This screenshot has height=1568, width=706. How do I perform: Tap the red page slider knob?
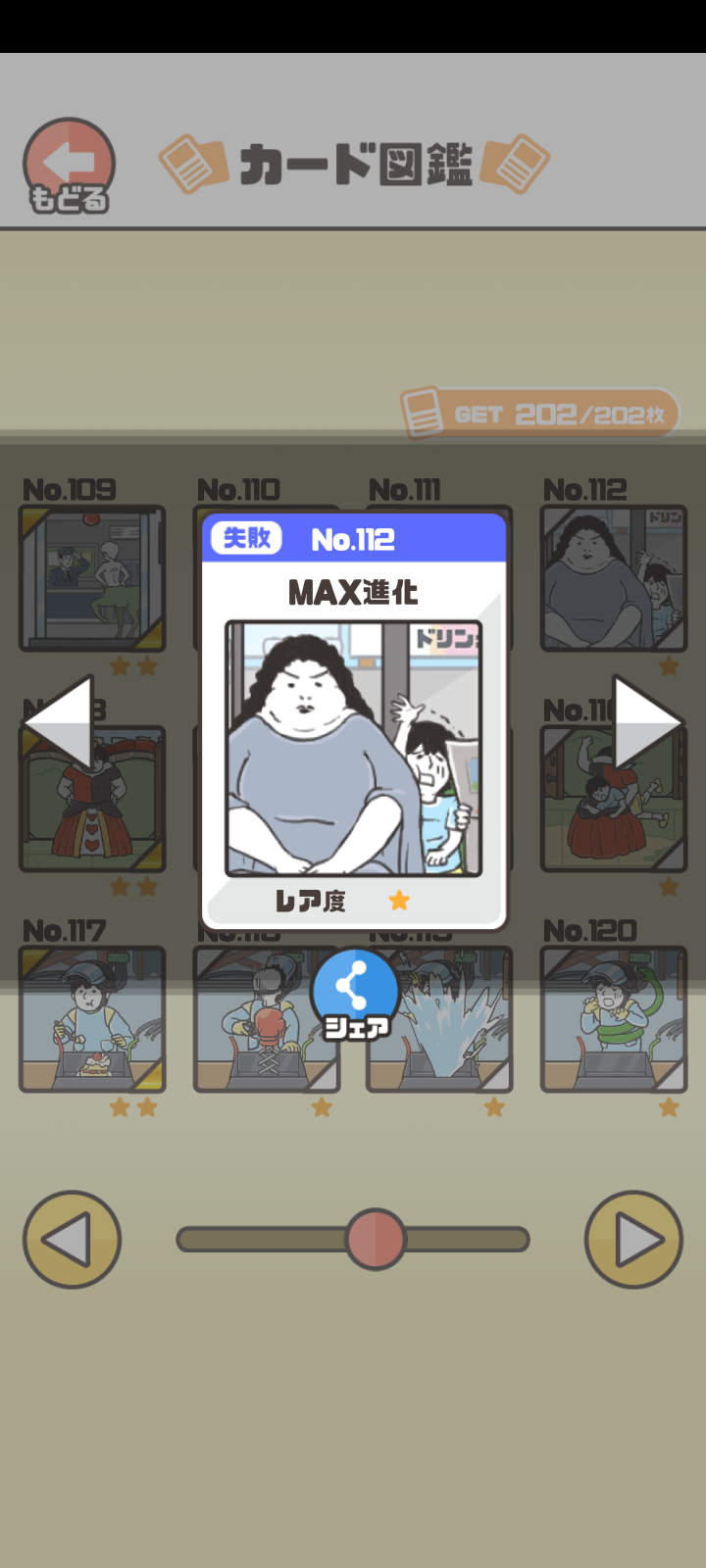(x=376, y=1240)
